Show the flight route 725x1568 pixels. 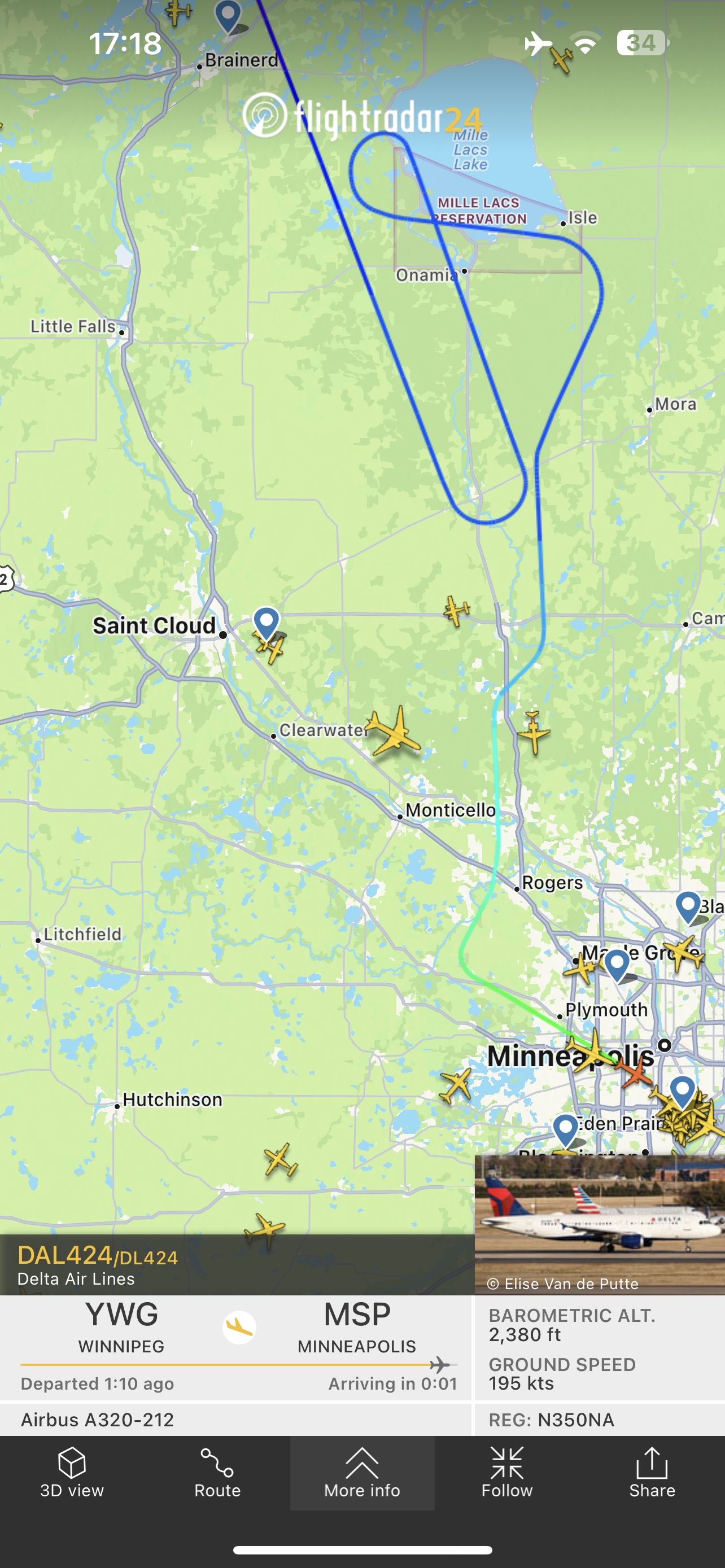[x=217, y=1473]
